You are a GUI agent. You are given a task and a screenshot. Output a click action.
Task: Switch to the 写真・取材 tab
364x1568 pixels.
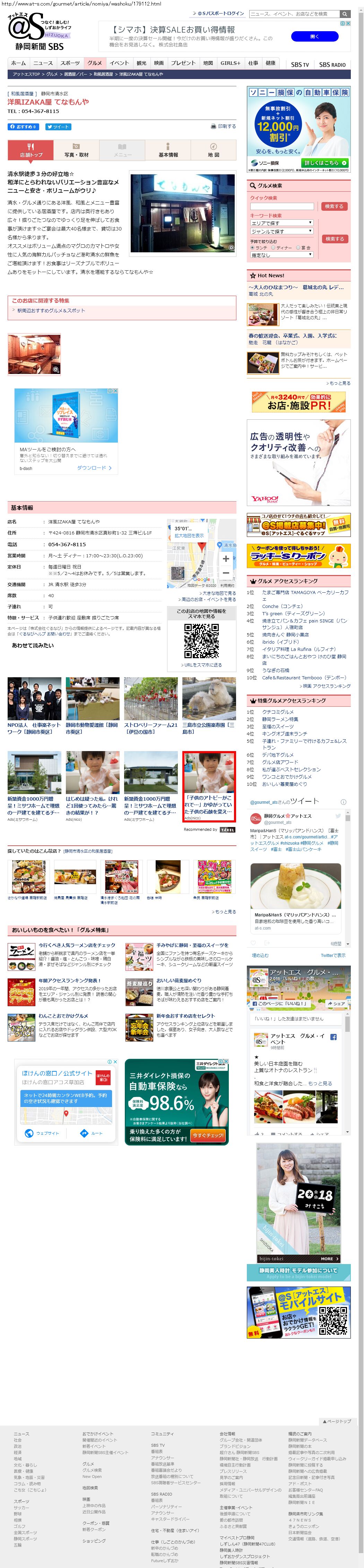(77, 150)
